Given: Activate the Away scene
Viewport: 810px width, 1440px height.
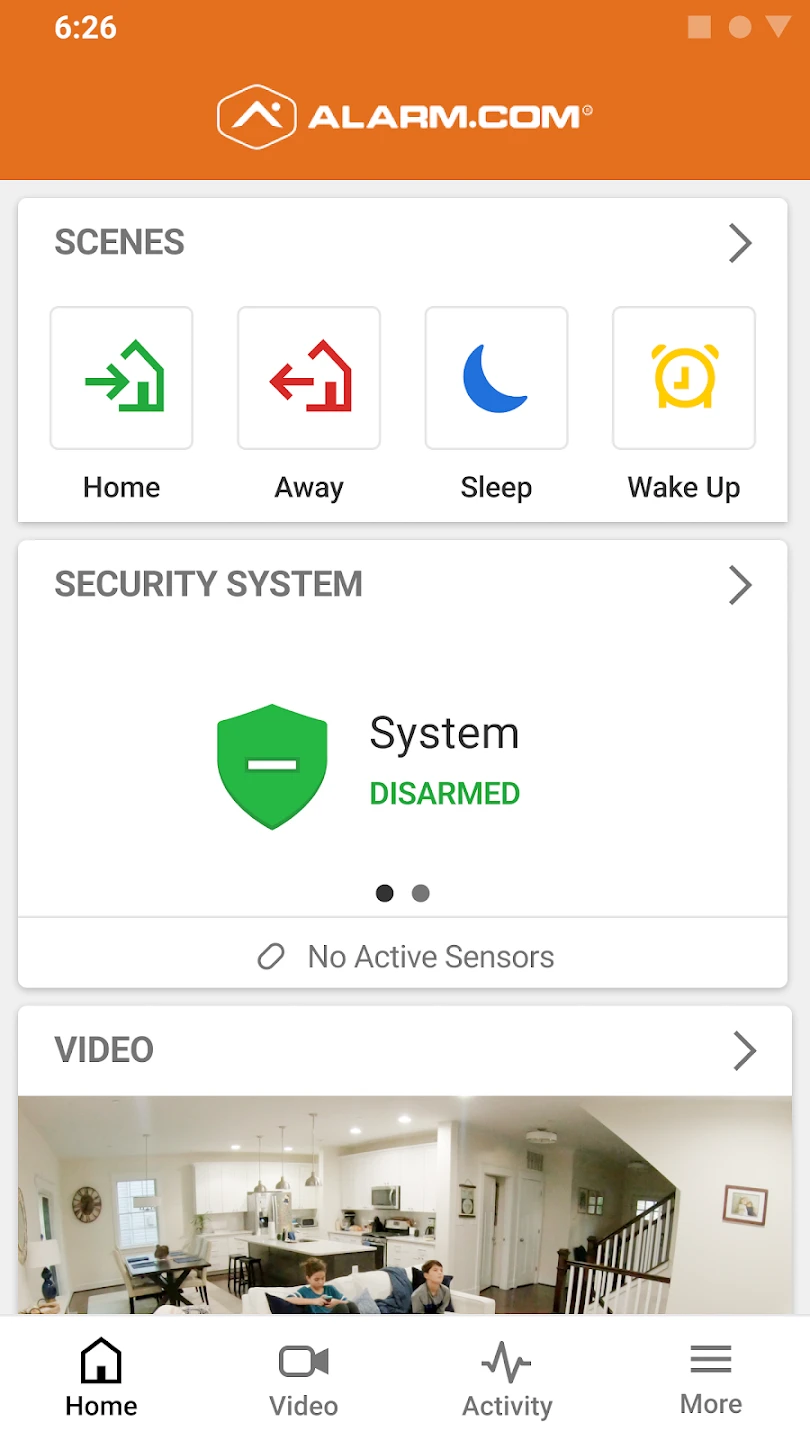Looking at the screenshot, I should (309, 378).
